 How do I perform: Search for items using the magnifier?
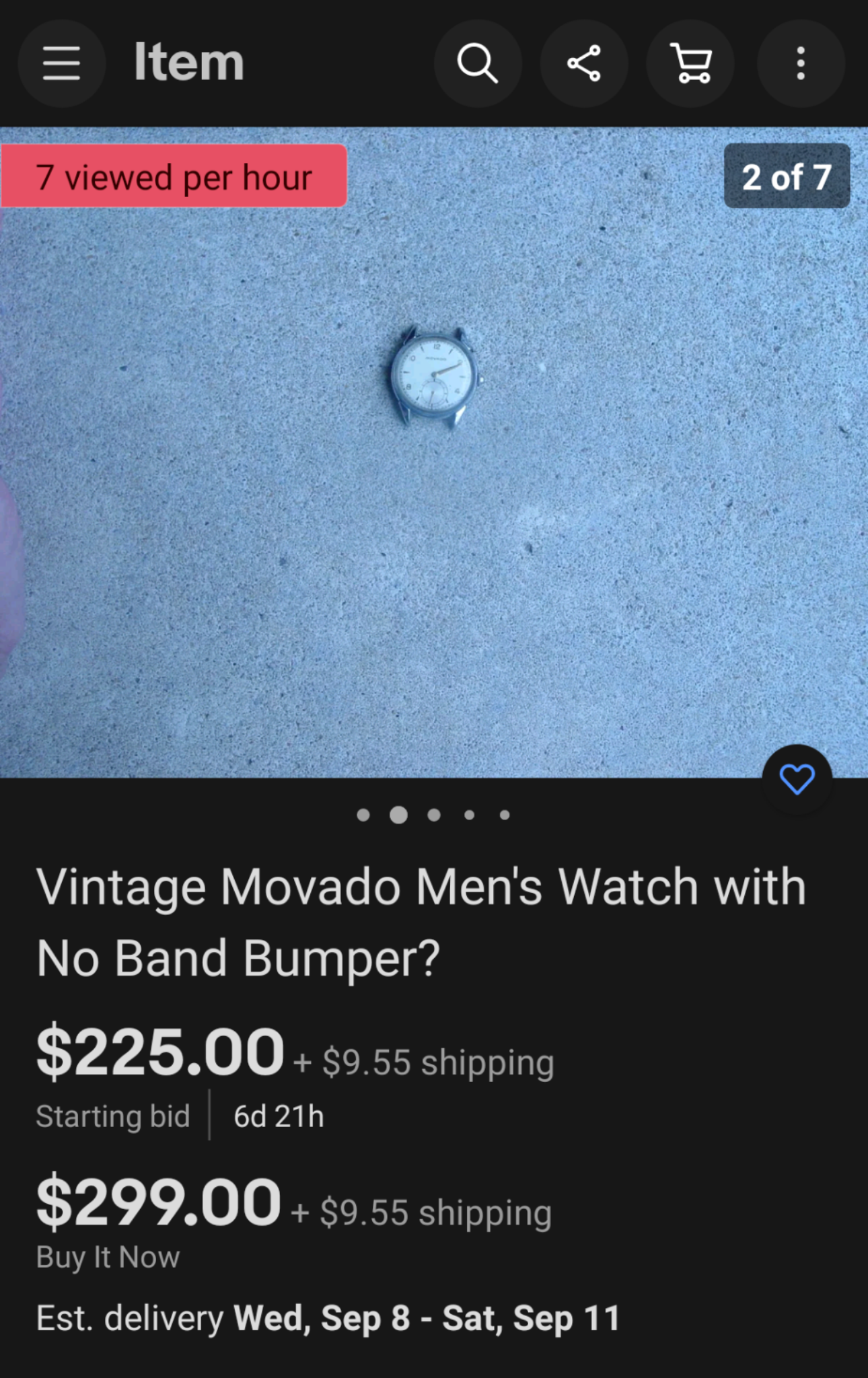(477, 64)
